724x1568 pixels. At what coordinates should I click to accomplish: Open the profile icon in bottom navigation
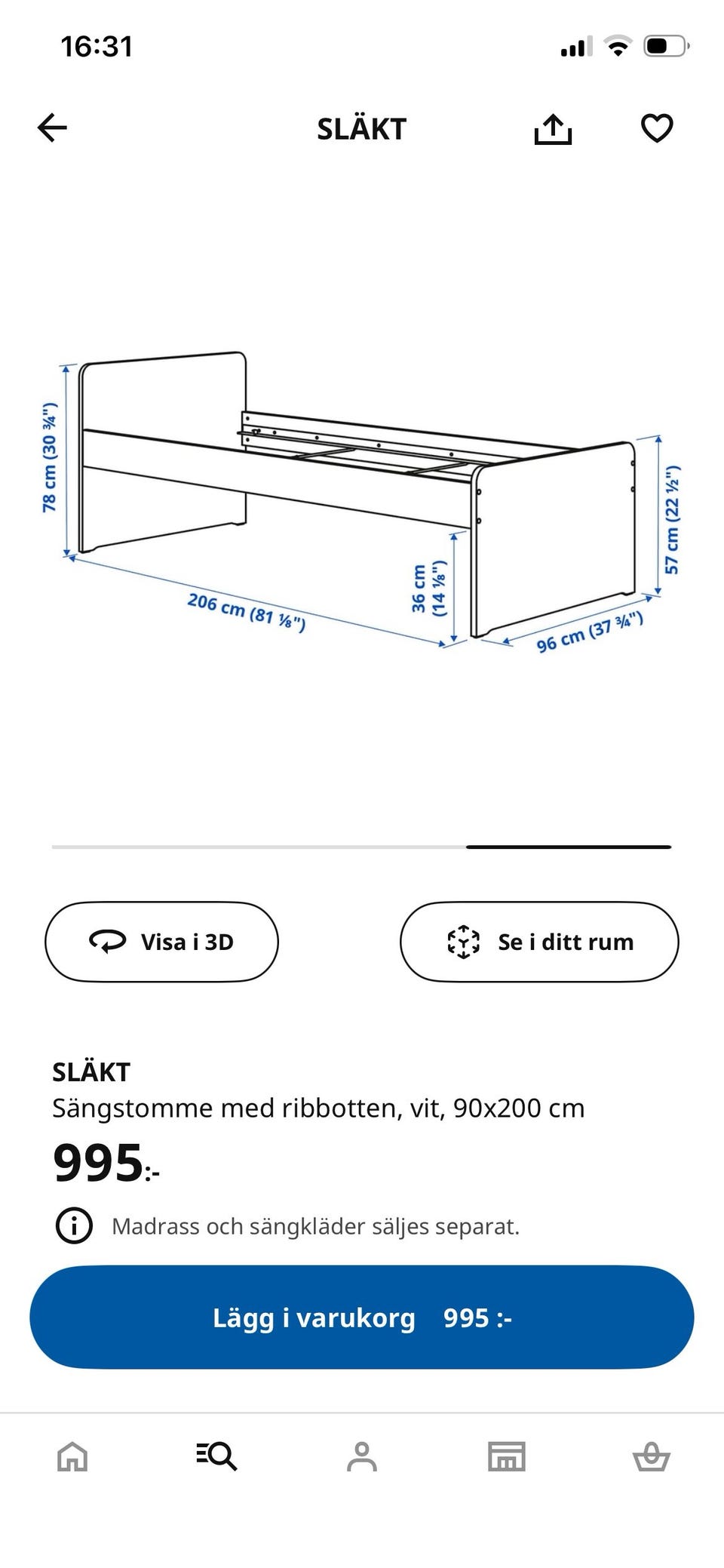[362, 1456]
